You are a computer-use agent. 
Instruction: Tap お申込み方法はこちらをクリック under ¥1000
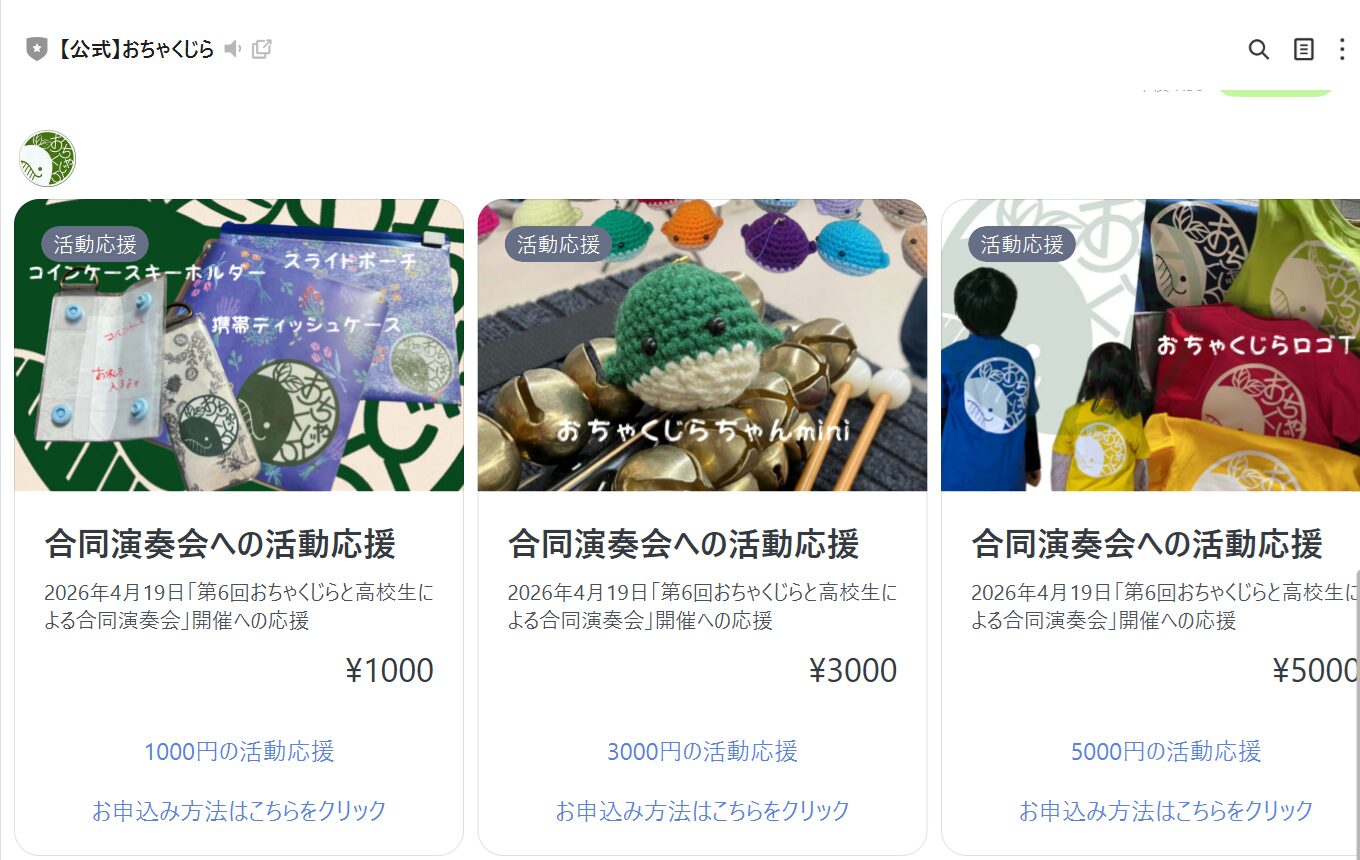point(239,810)
